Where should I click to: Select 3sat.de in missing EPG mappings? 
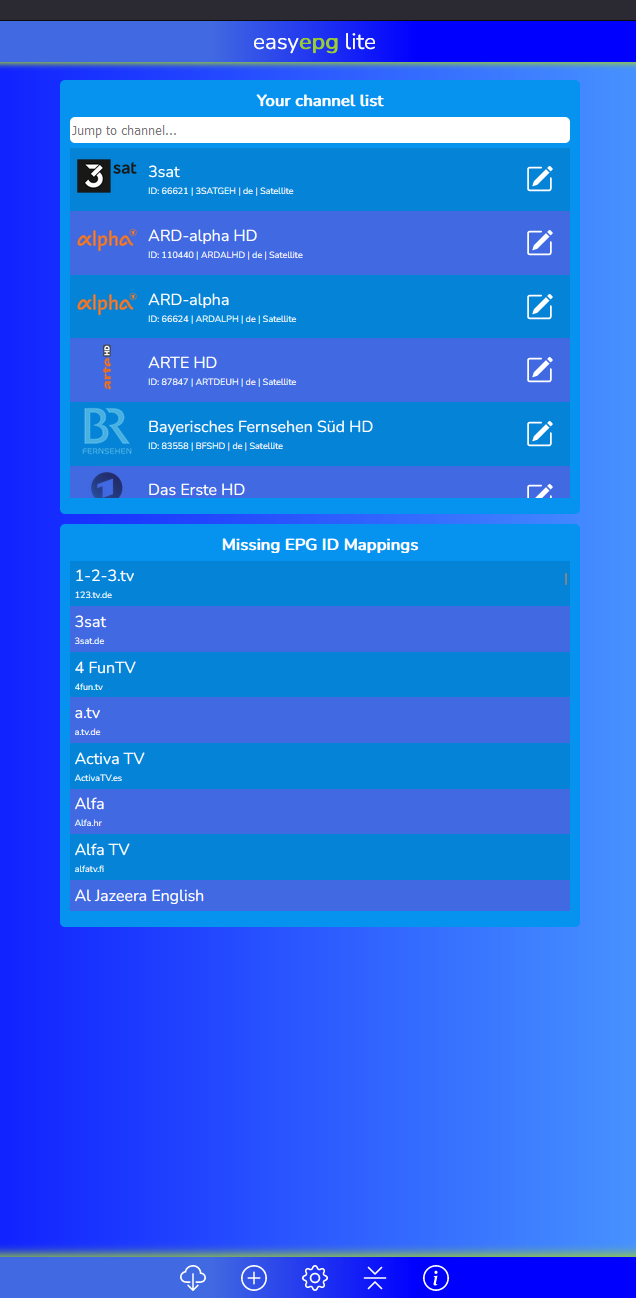click(320, 629)
